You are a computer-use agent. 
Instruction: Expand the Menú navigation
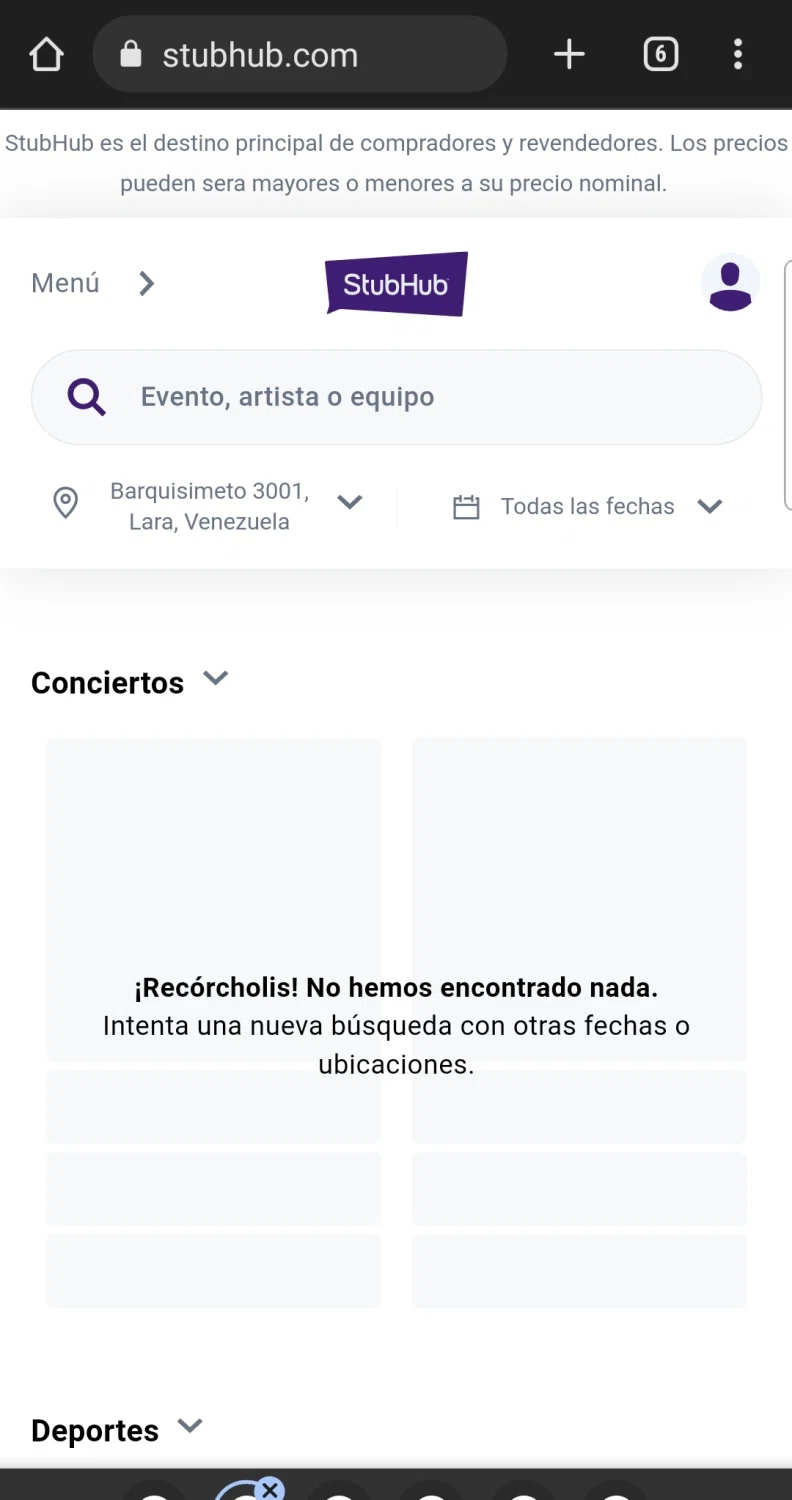(93, 284)
